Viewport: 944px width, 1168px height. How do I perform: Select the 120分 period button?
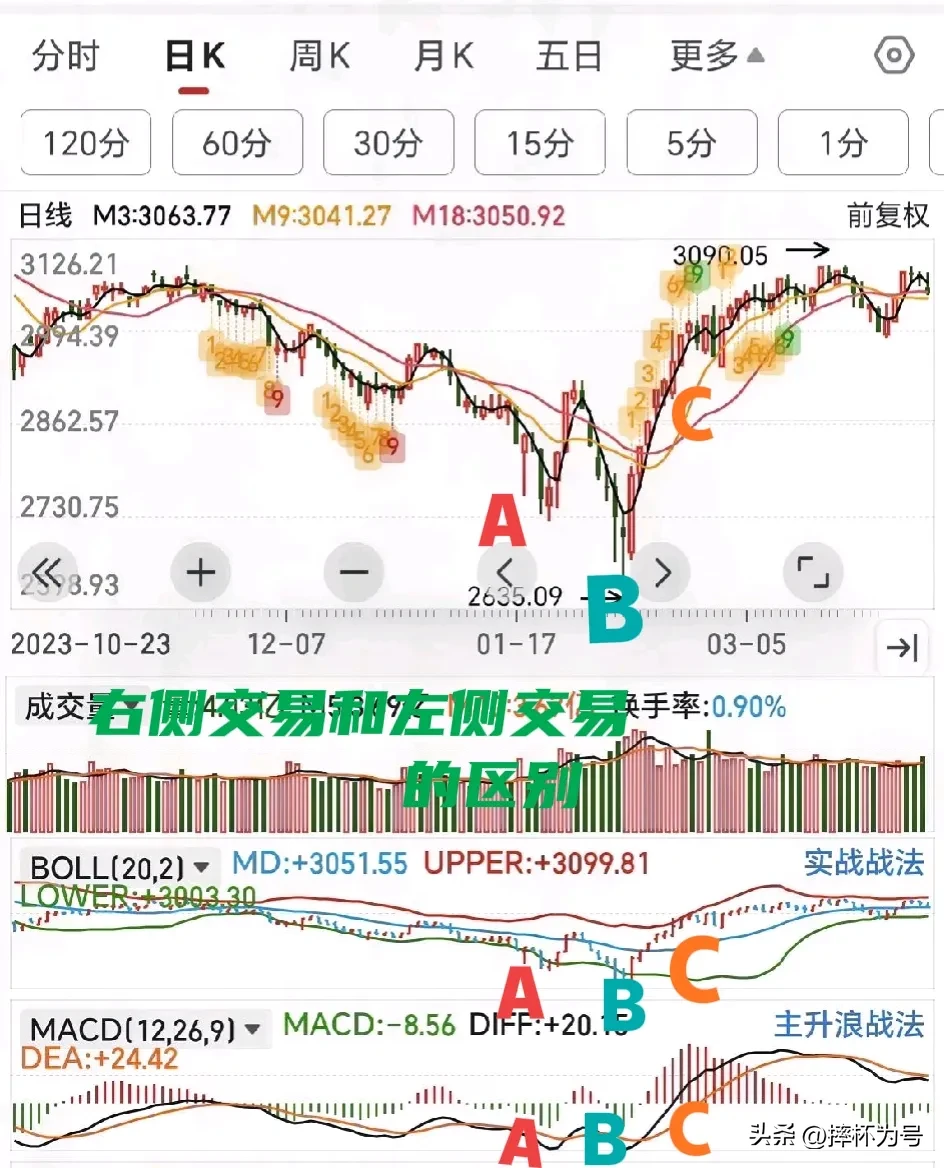click(x=85, y=143)
